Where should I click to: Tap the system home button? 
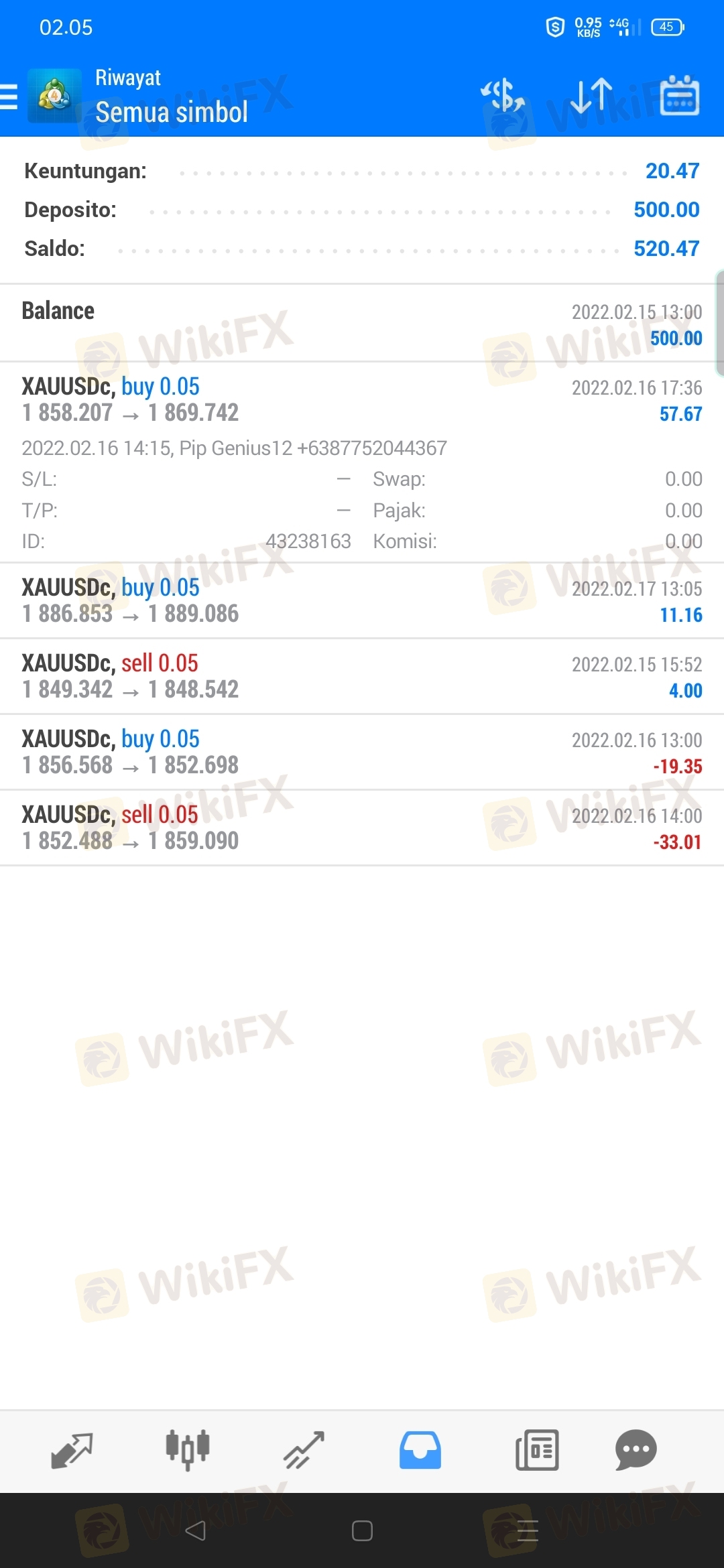362,1530
